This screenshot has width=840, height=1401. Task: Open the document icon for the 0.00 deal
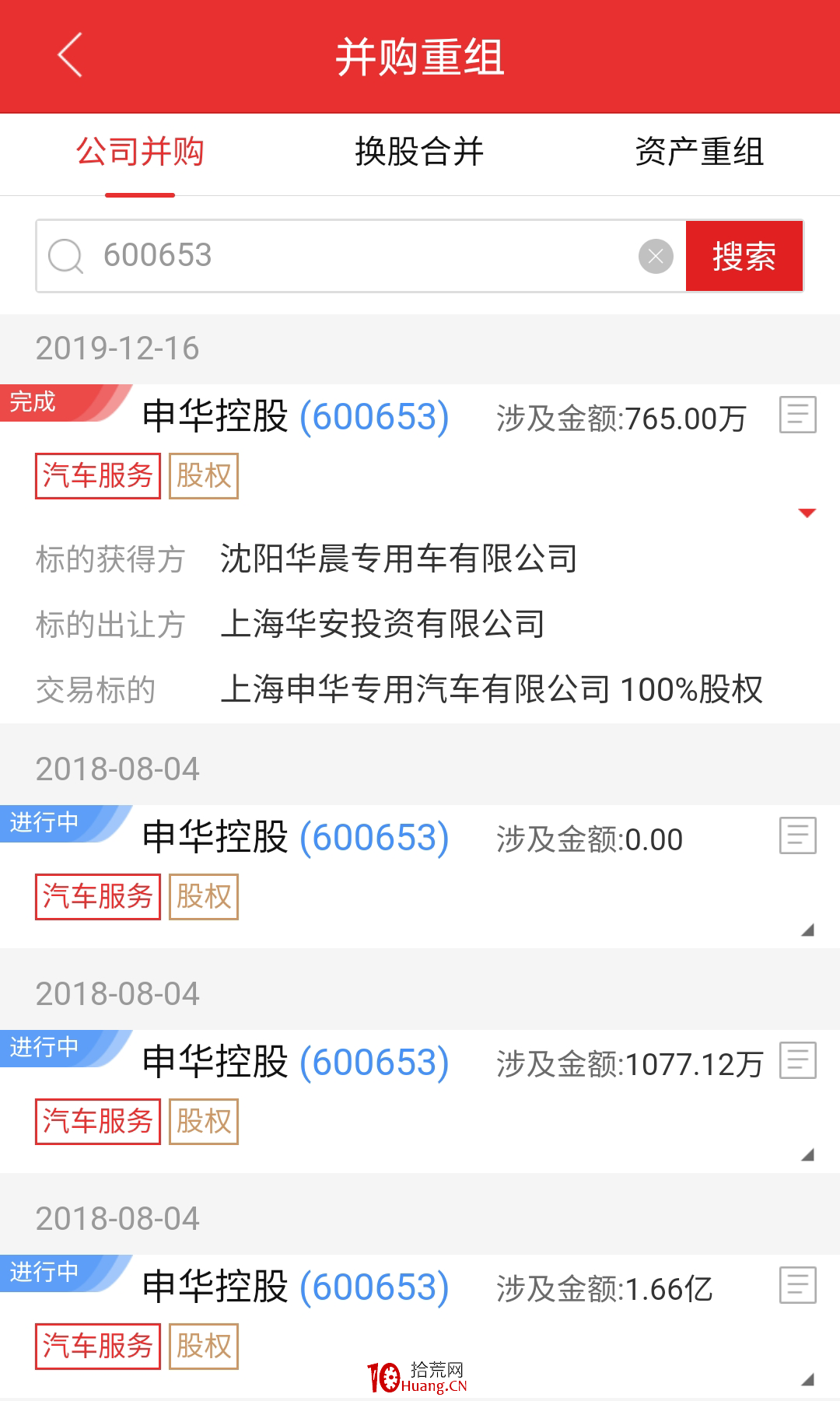798,835
